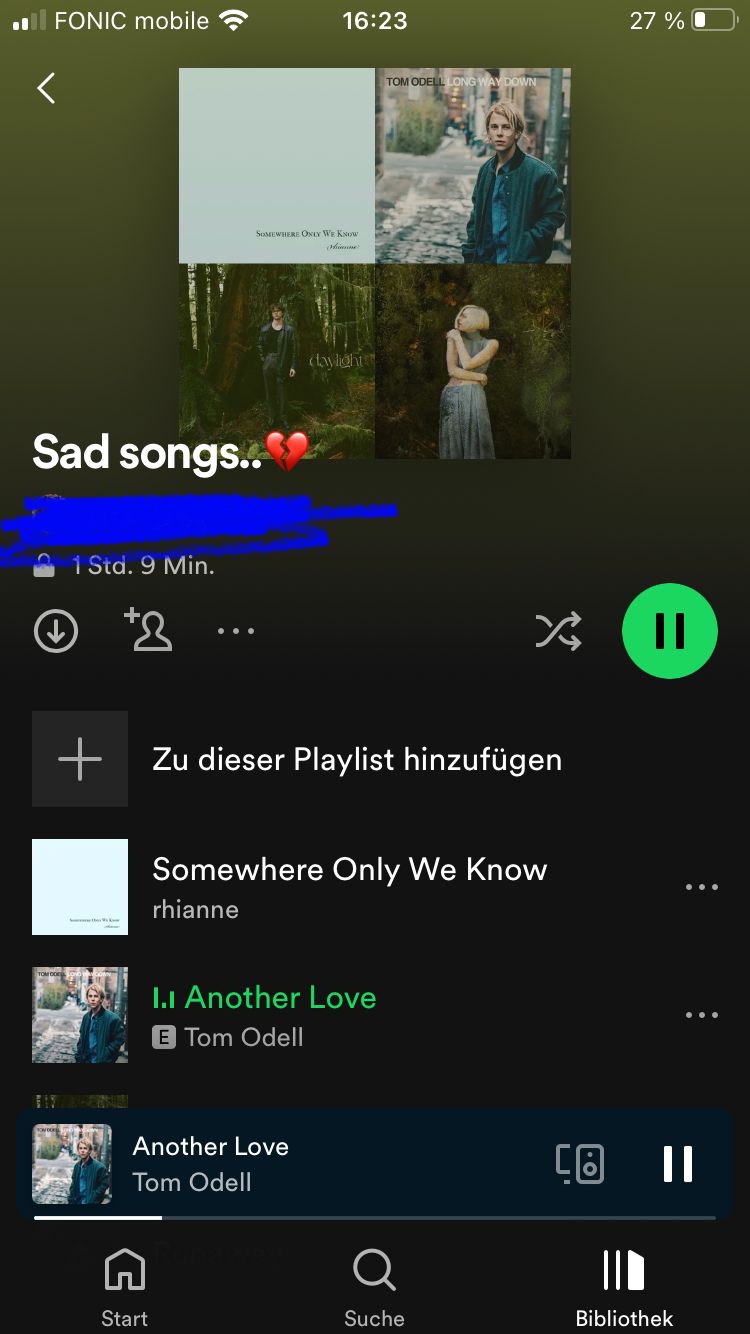Image resolution: width=750 pixels, height=1334 pixels.
Task: Go back using the top-left arrow
Action: [46, 88]
